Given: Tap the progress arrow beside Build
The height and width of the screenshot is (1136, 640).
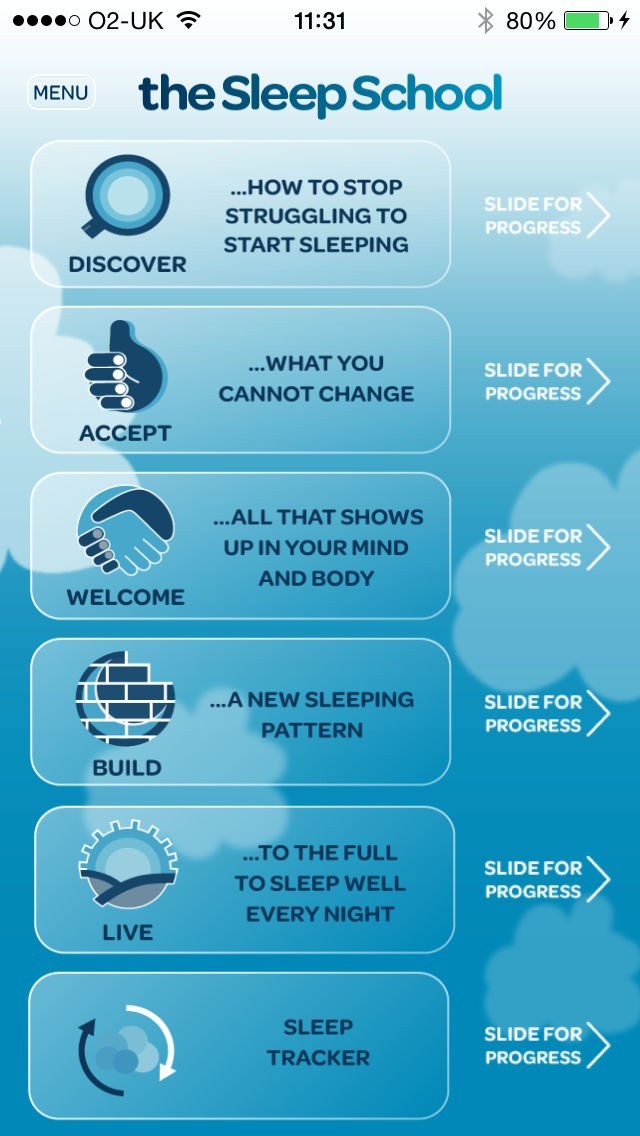Looking at the screenshot, I should [x=598, y=713].
